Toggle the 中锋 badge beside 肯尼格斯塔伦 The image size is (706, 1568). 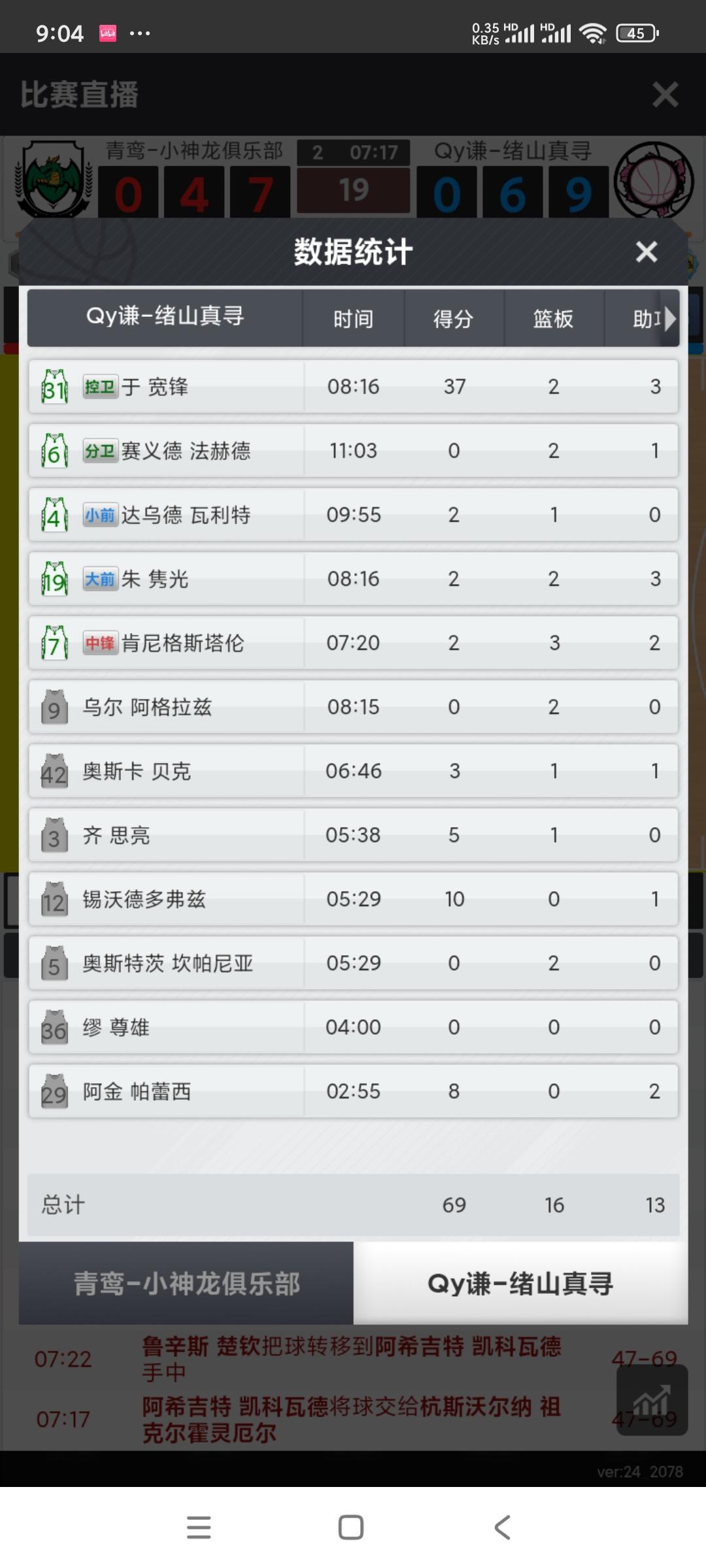click(99, 642)
